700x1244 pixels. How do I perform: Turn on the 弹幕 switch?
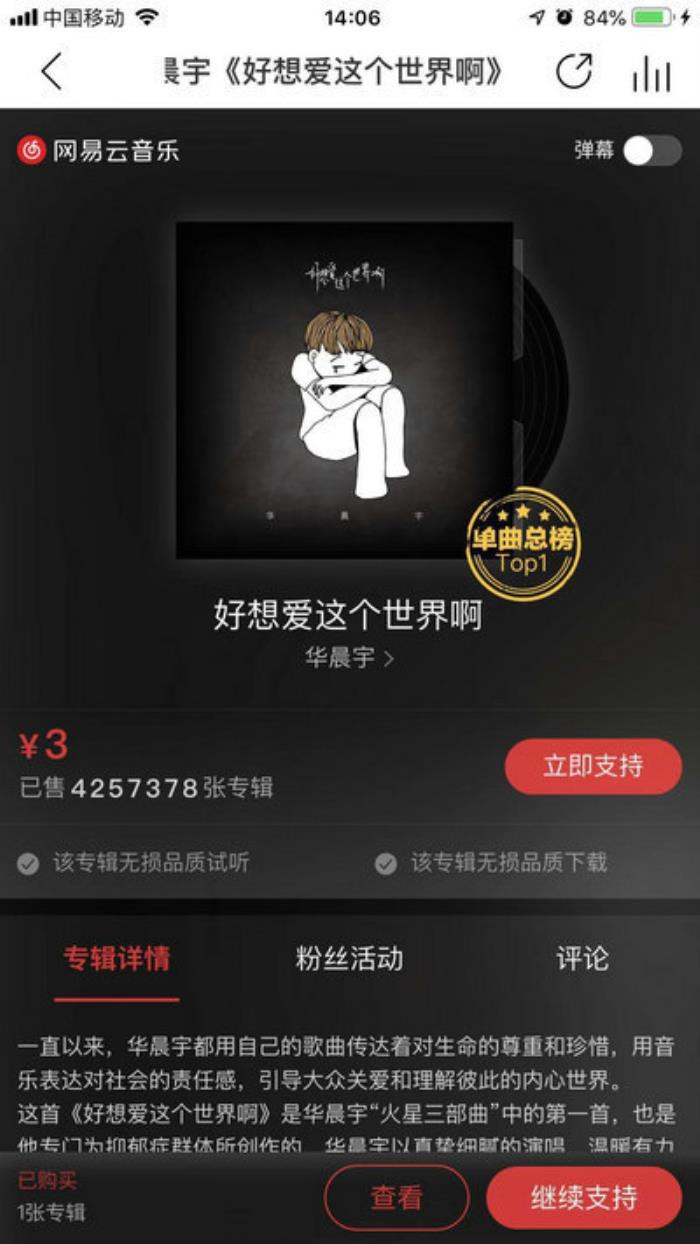click(652, 151)
